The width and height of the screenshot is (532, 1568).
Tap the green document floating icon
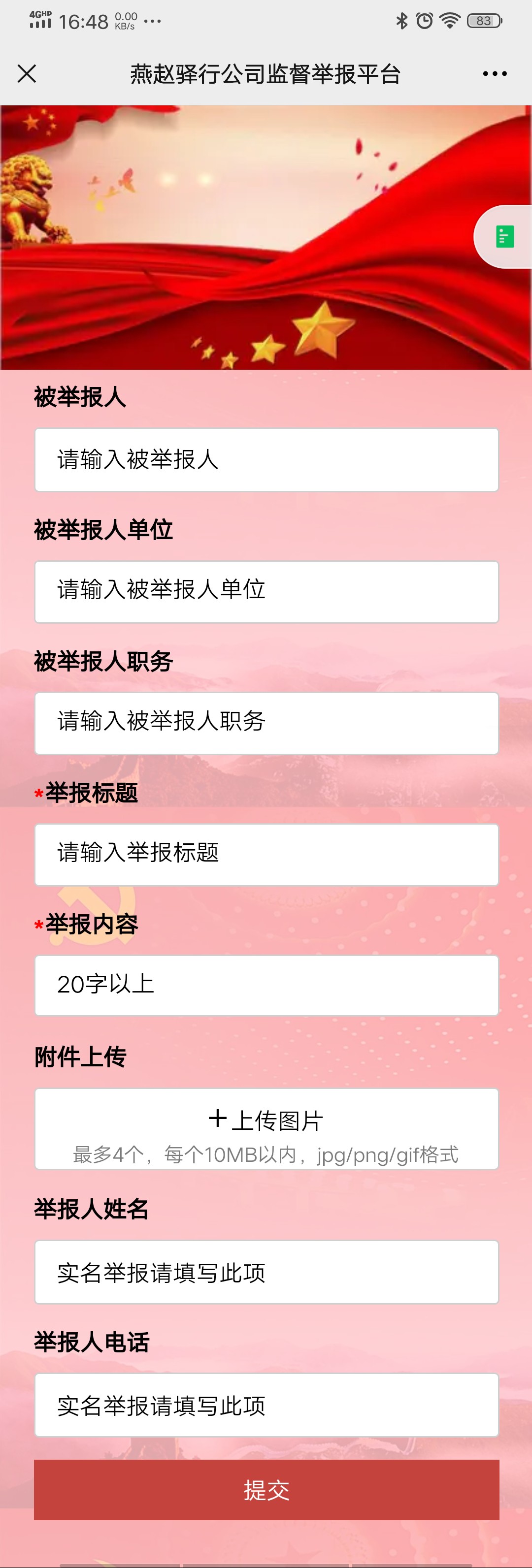pyautogui.click(x=504, y=237)
